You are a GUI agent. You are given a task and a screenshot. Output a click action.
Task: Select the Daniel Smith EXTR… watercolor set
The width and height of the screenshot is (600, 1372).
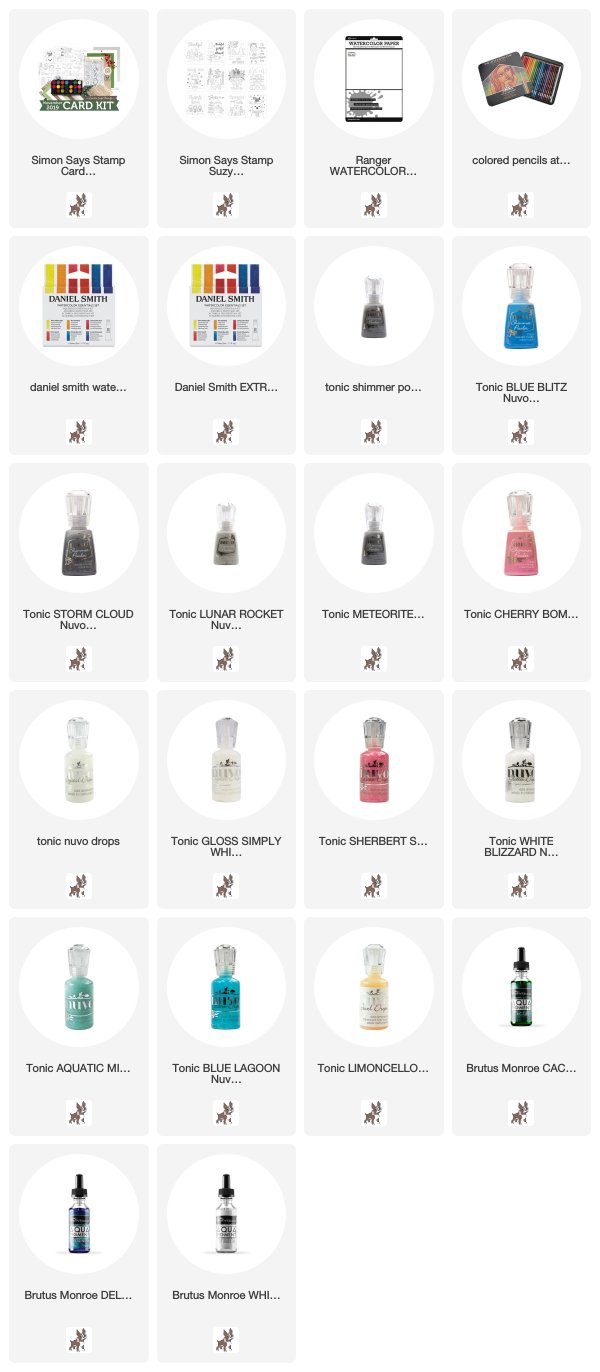coord(226,345)
